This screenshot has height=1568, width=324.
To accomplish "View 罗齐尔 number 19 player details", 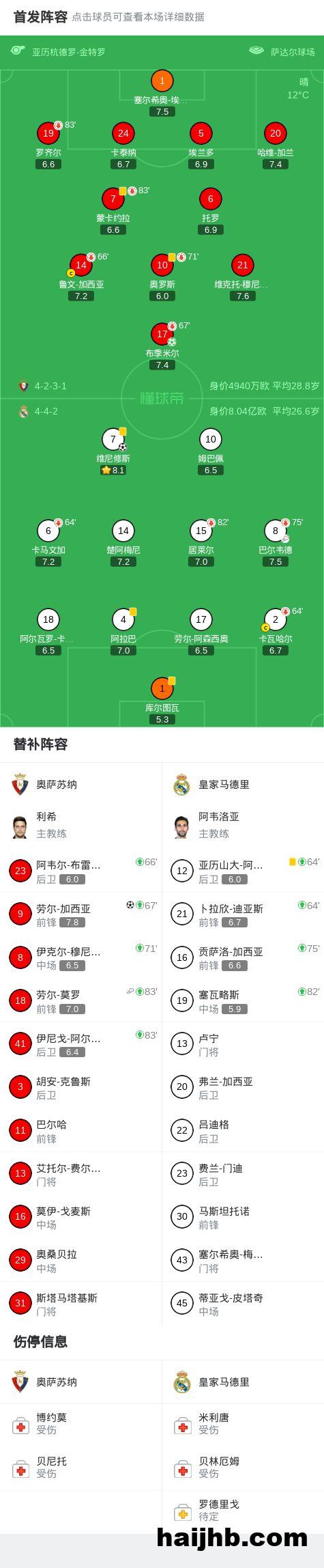I will click(x=48, y=145).
